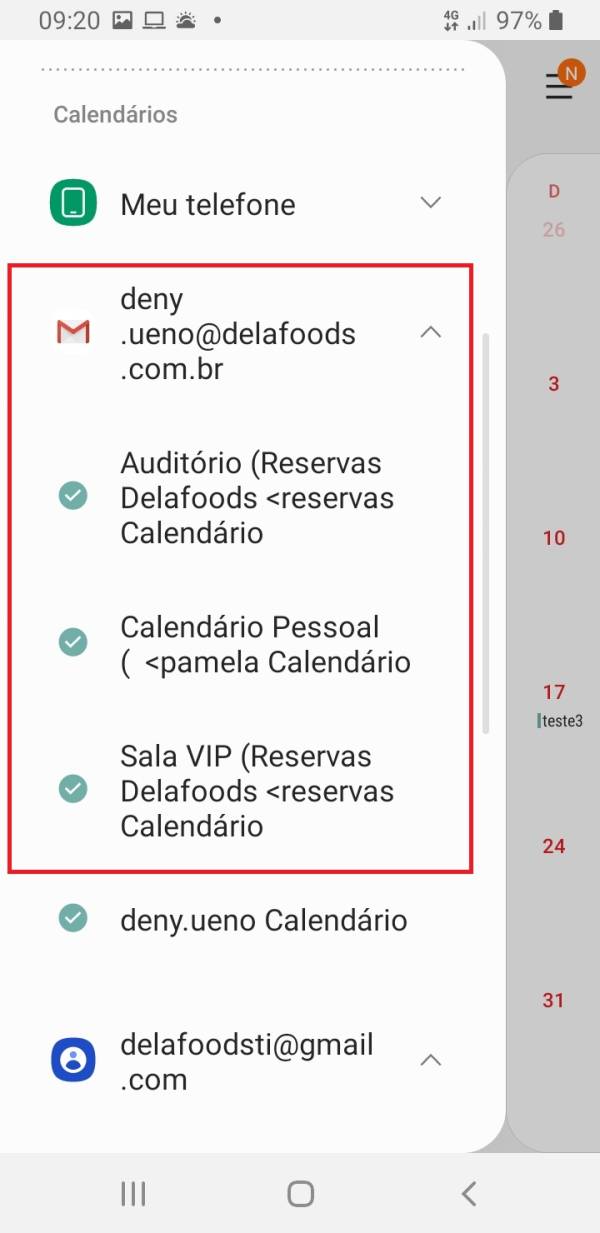Uncheck the deny.ueno Calendário entry

(x=73, y=917)
